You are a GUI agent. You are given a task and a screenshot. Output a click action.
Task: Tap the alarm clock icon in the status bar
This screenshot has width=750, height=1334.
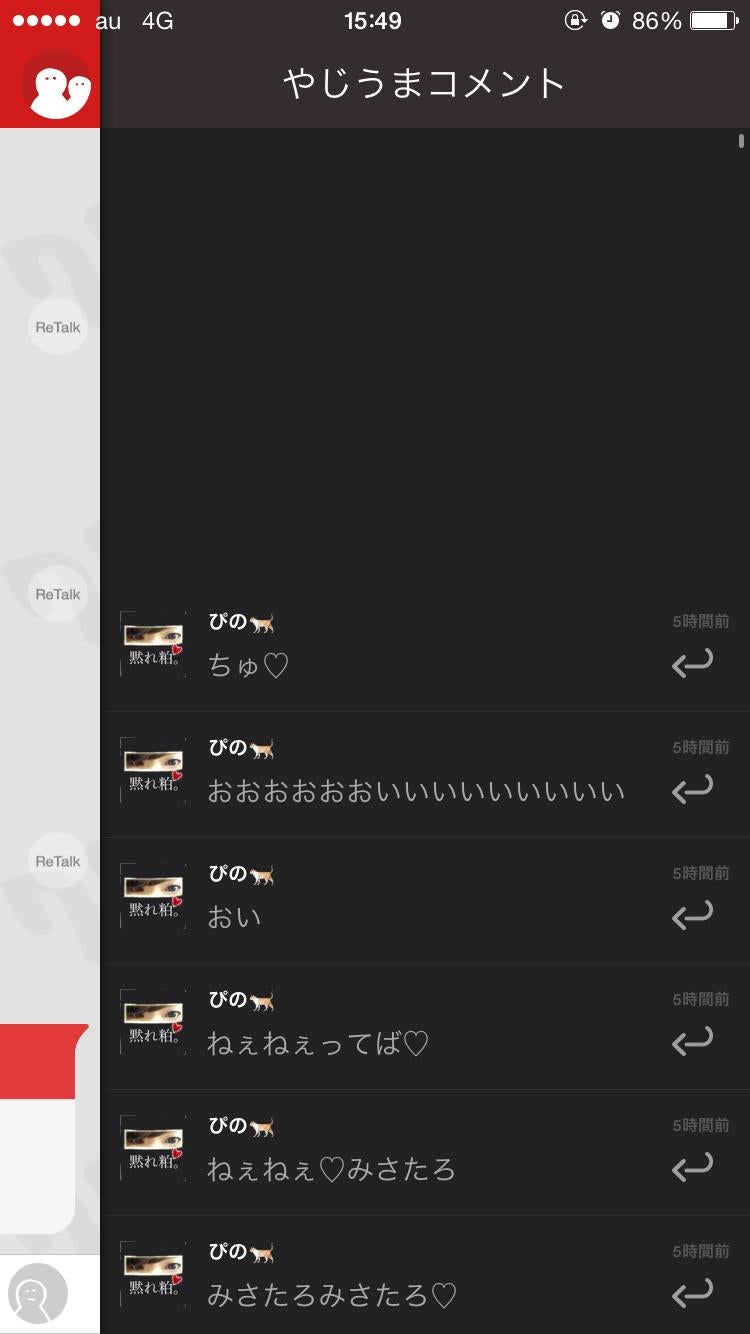click(608, 18)
